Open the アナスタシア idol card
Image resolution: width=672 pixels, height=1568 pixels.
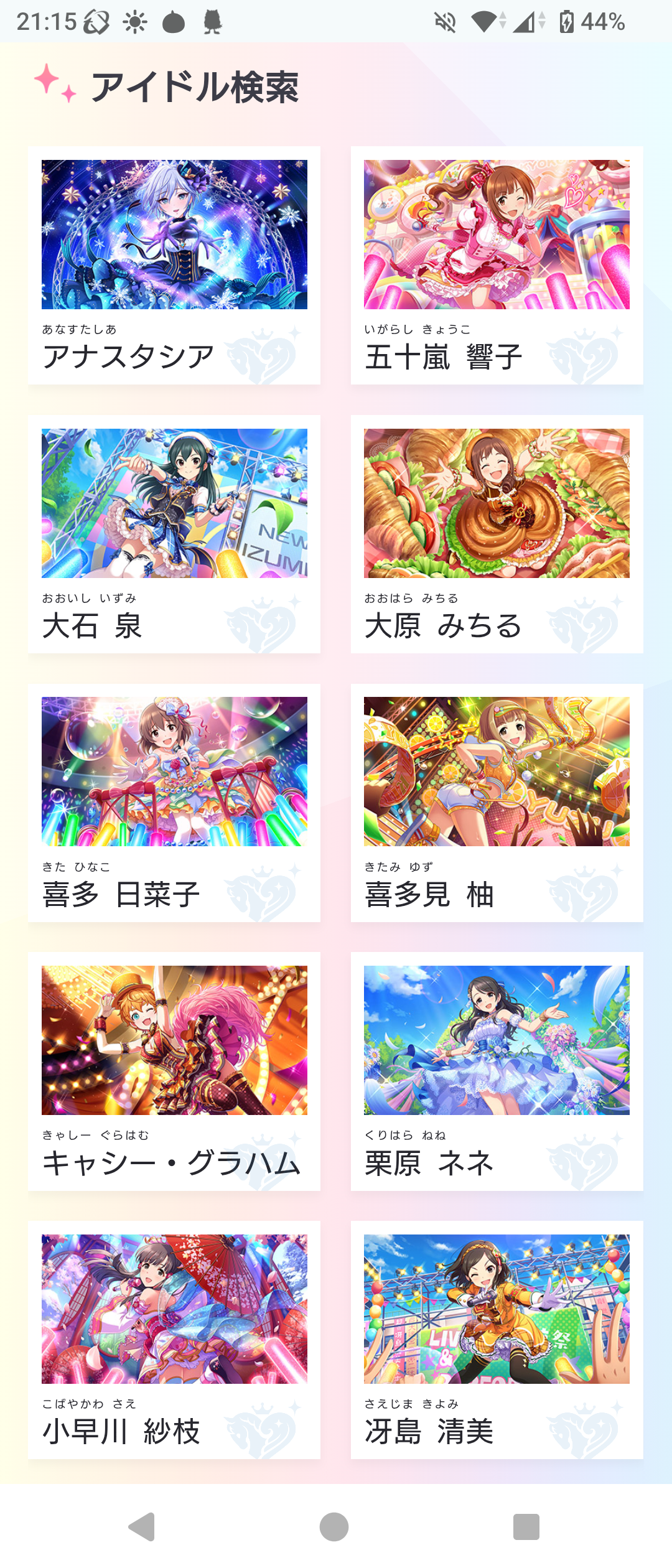(x=174, y=265)
